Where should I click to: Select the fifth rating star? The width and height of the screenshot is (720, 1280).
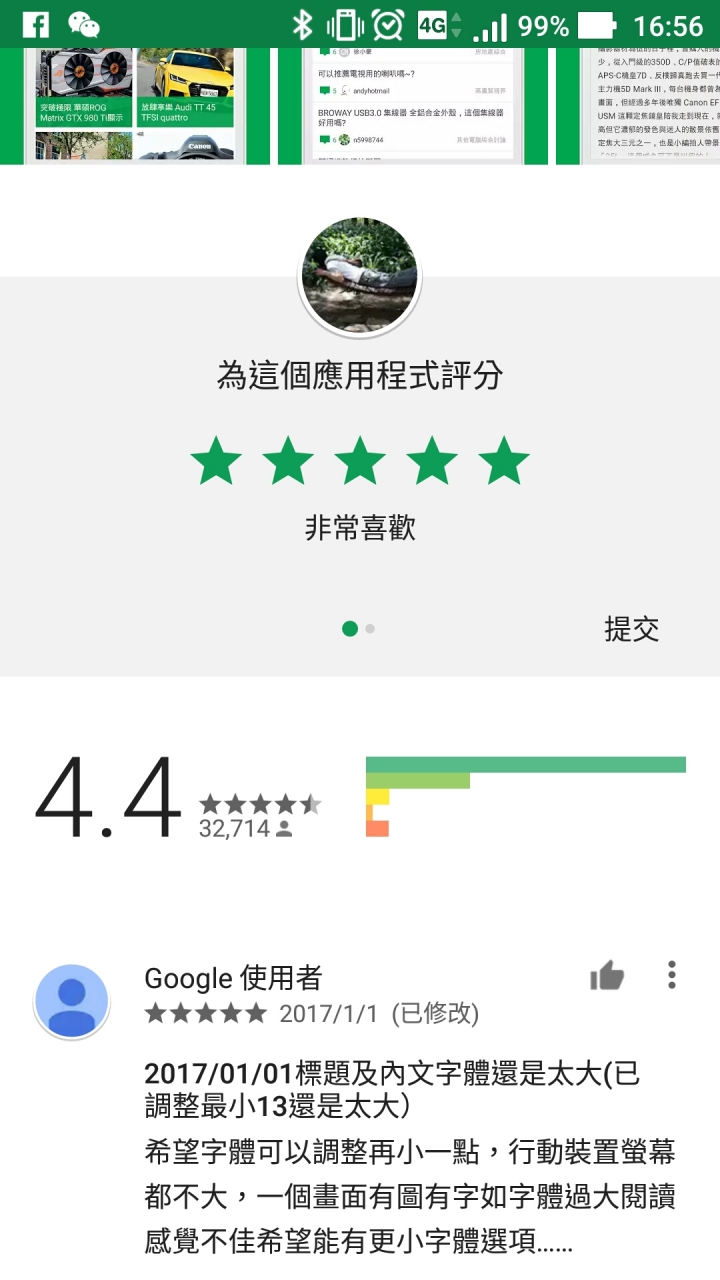(503, 462)
